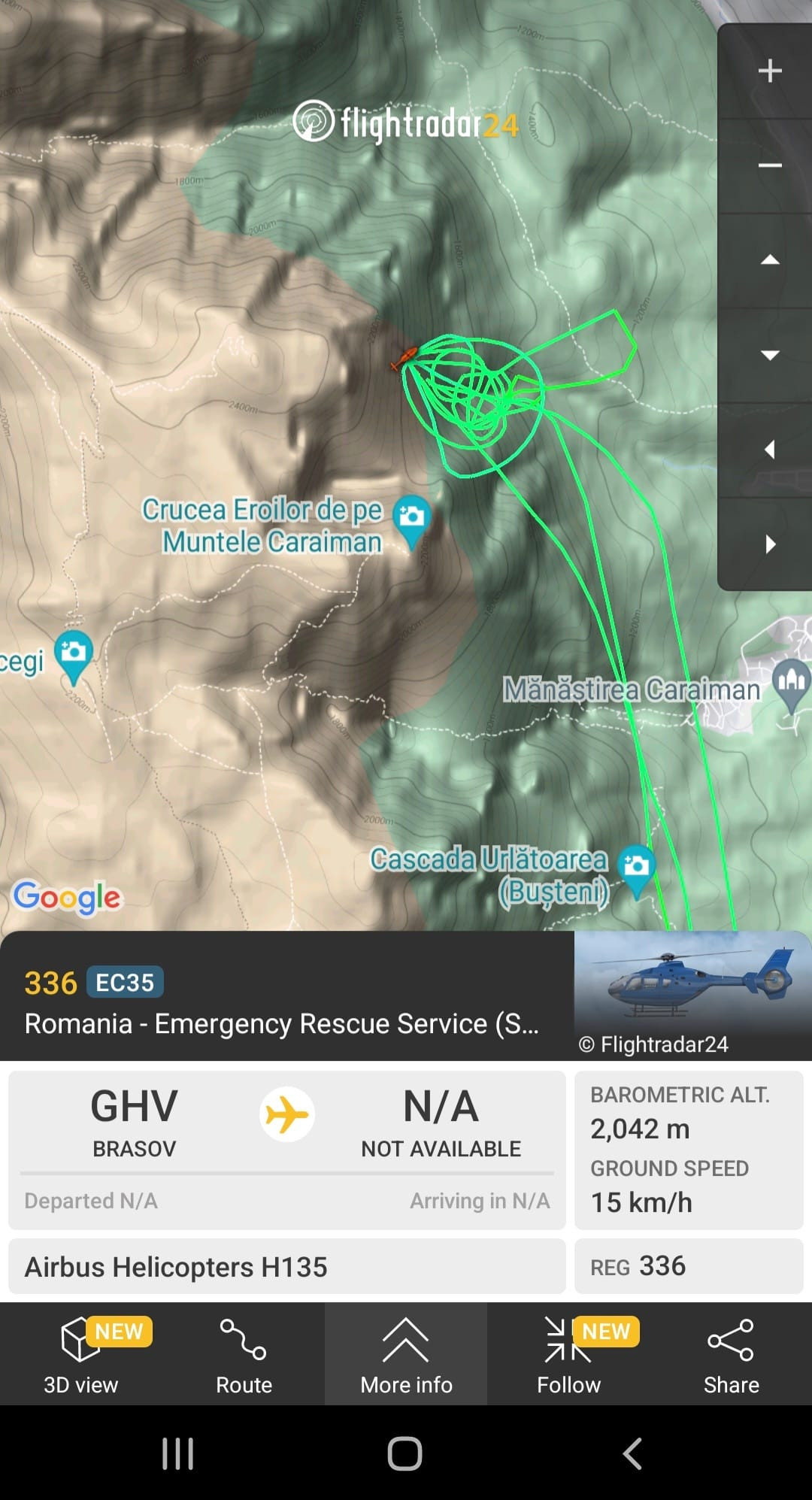Share this flight

tap(731, 1355)
